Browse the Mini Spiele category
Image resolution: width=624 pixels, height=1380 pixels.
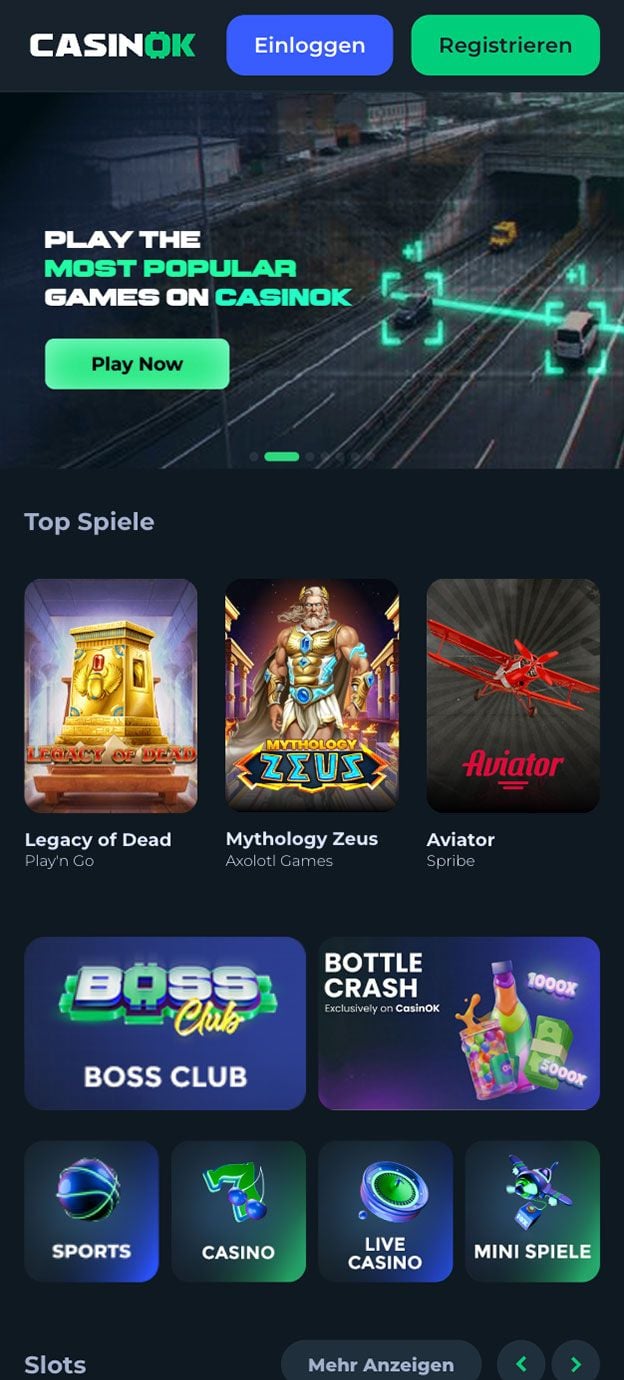tap(532, 1211)
